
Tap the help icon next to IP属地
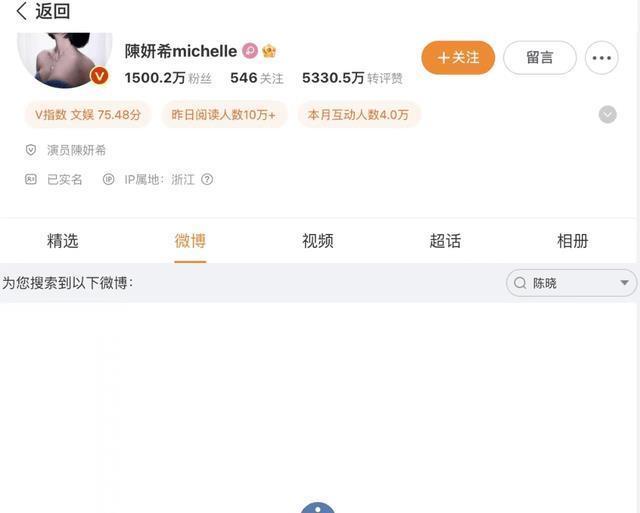(x=207, y=180)
